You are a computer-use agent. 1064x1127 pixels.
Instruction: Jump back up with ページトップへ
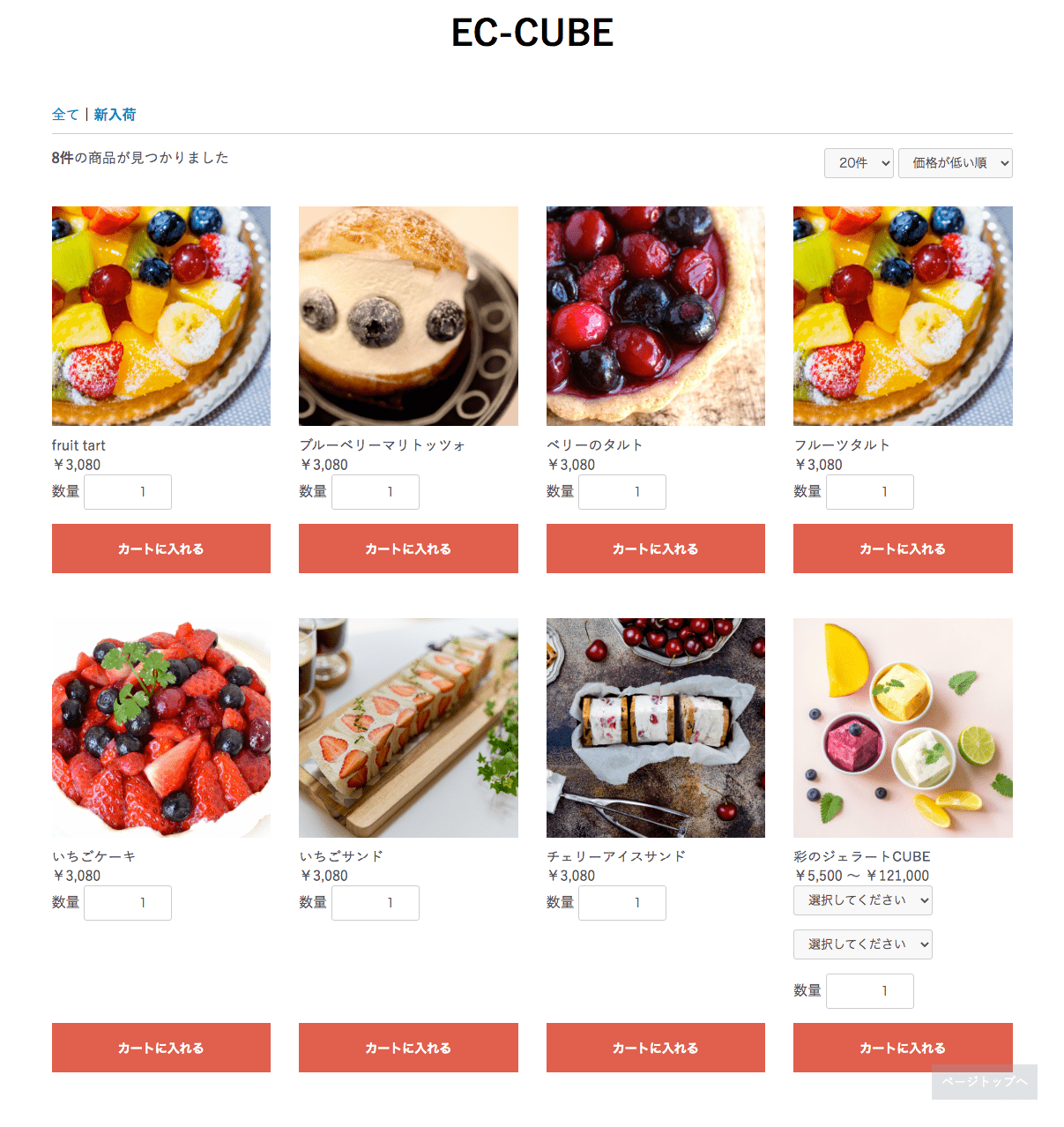(x=984, y=1082)
